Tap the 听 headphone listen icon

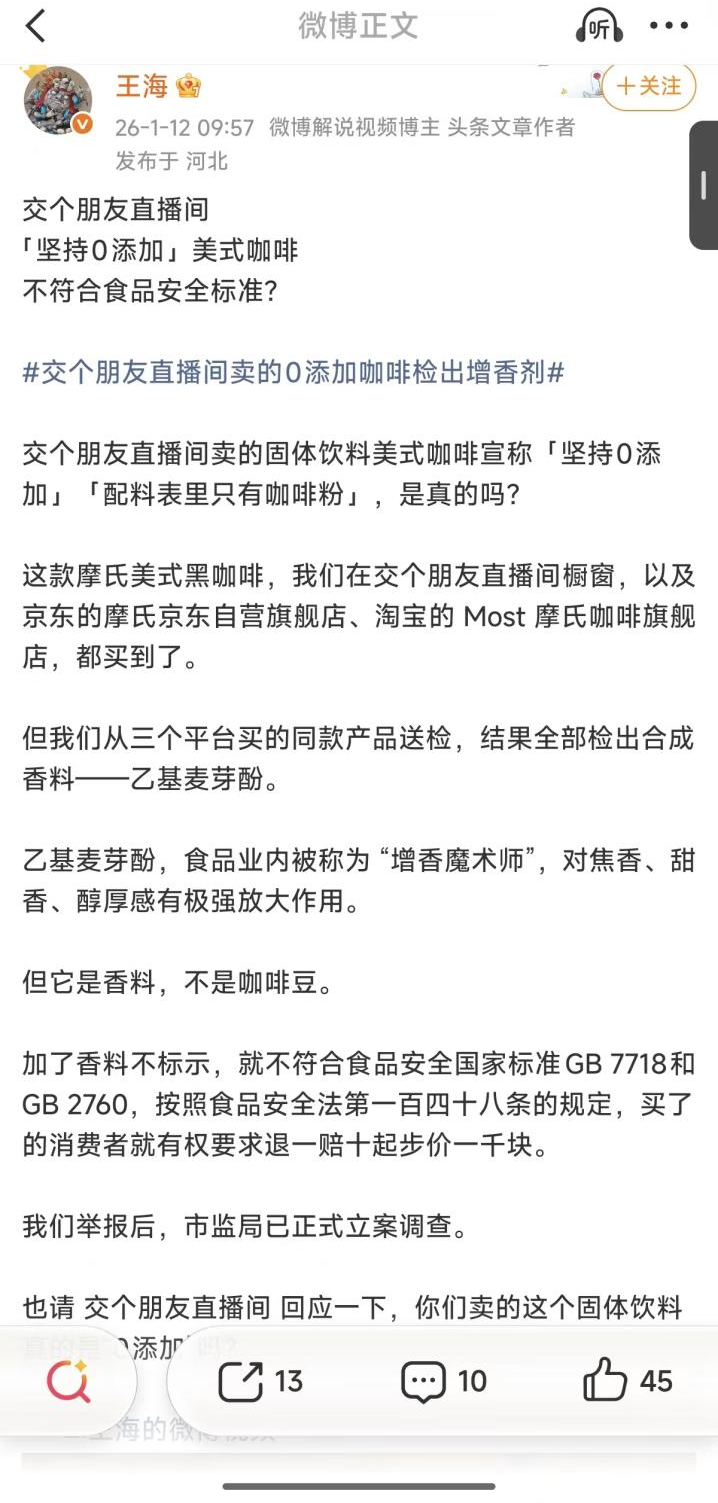pyautogui.click(x=599, y=26)
